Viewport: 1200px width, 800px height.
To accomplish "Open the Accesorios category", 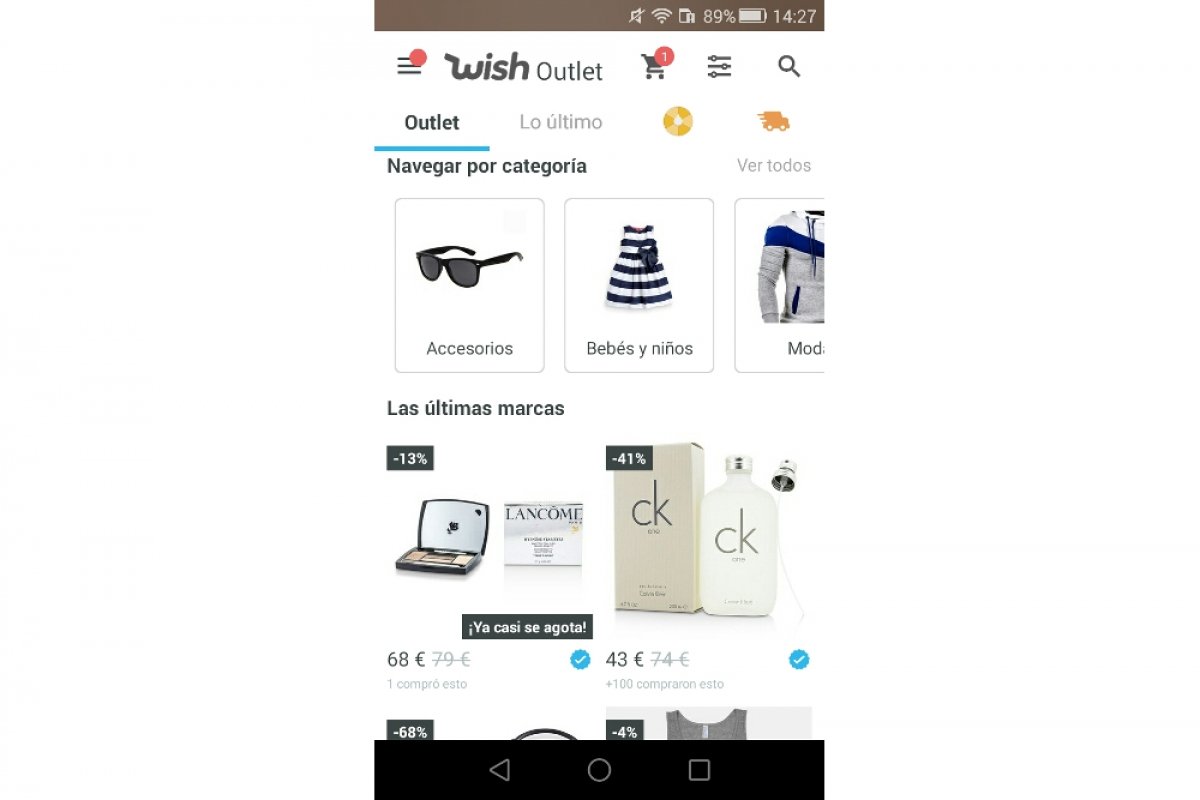I will click(x=469, y=285).
